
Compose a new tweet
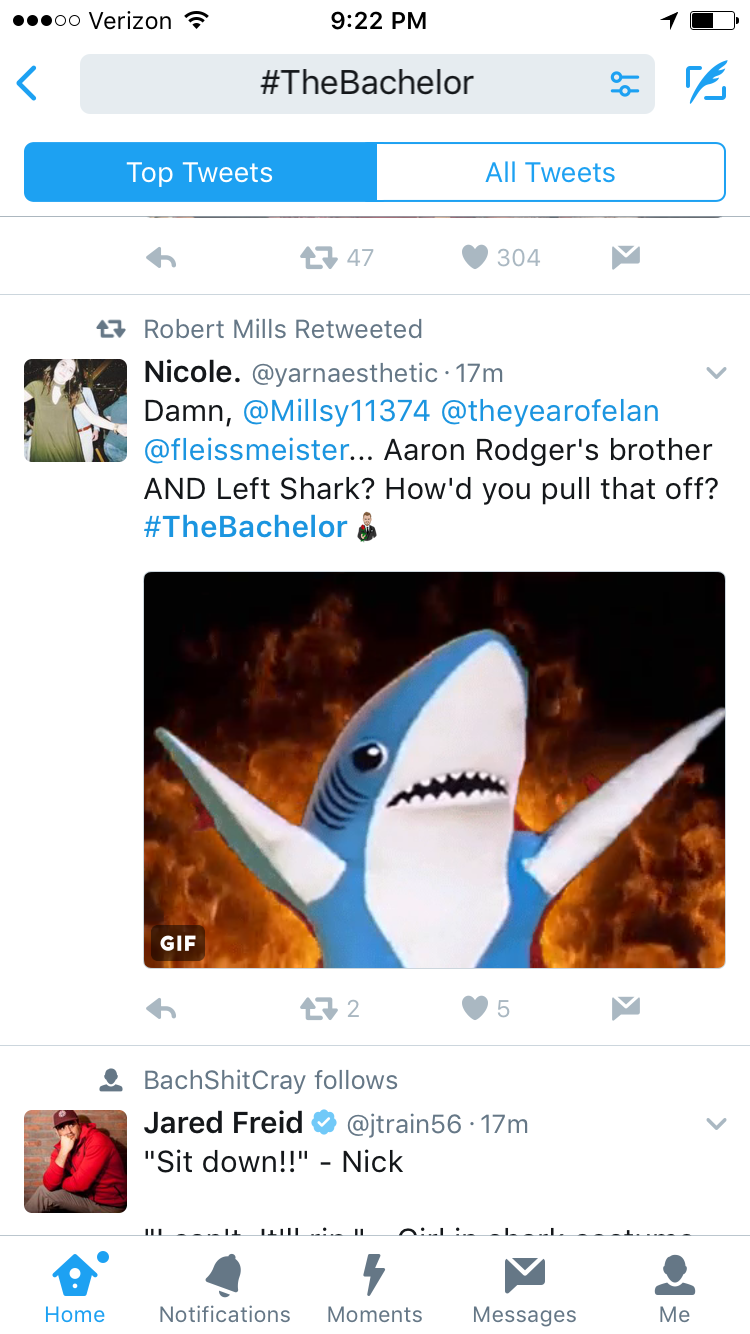coord(706,84)
